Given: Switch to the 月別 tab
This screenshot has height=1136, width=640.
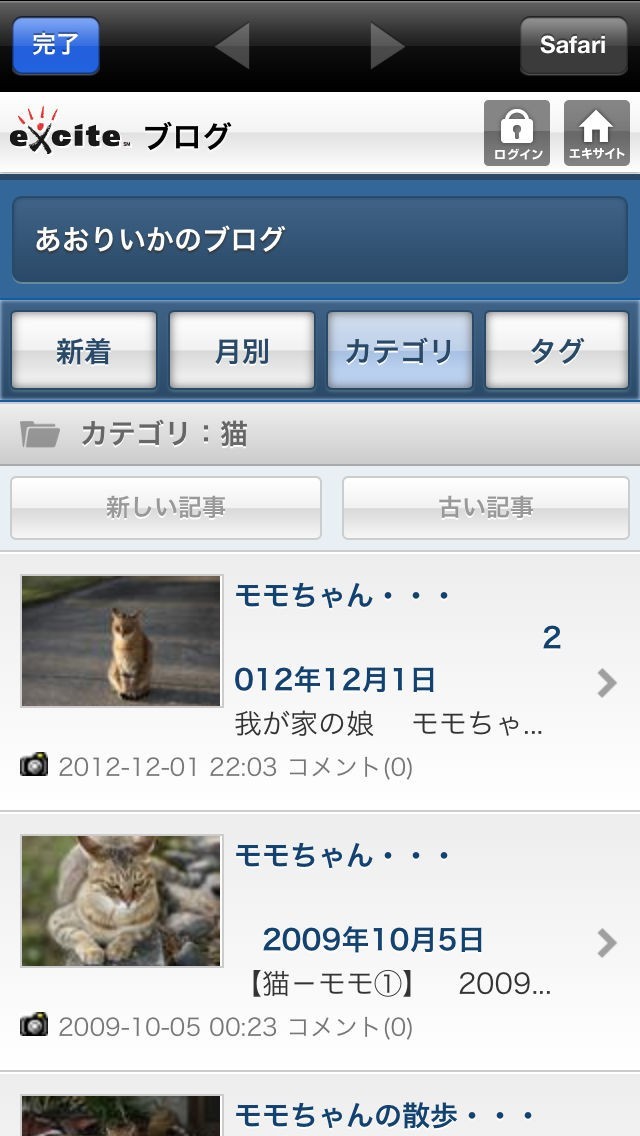Looking at the screenshot, I should click(x=242, y=351).
